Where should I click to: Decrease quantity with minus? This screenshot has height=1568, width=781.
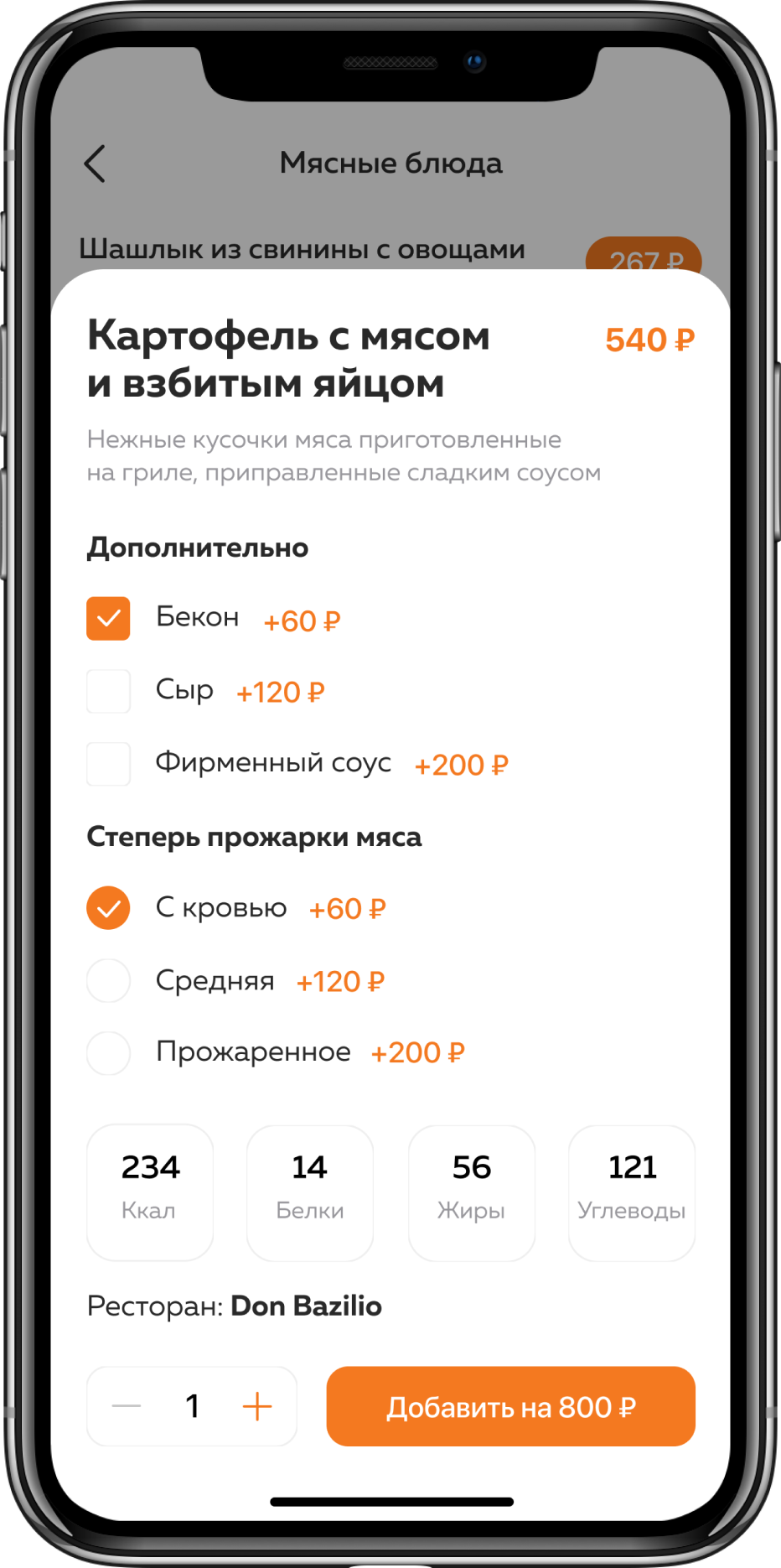127,1406
